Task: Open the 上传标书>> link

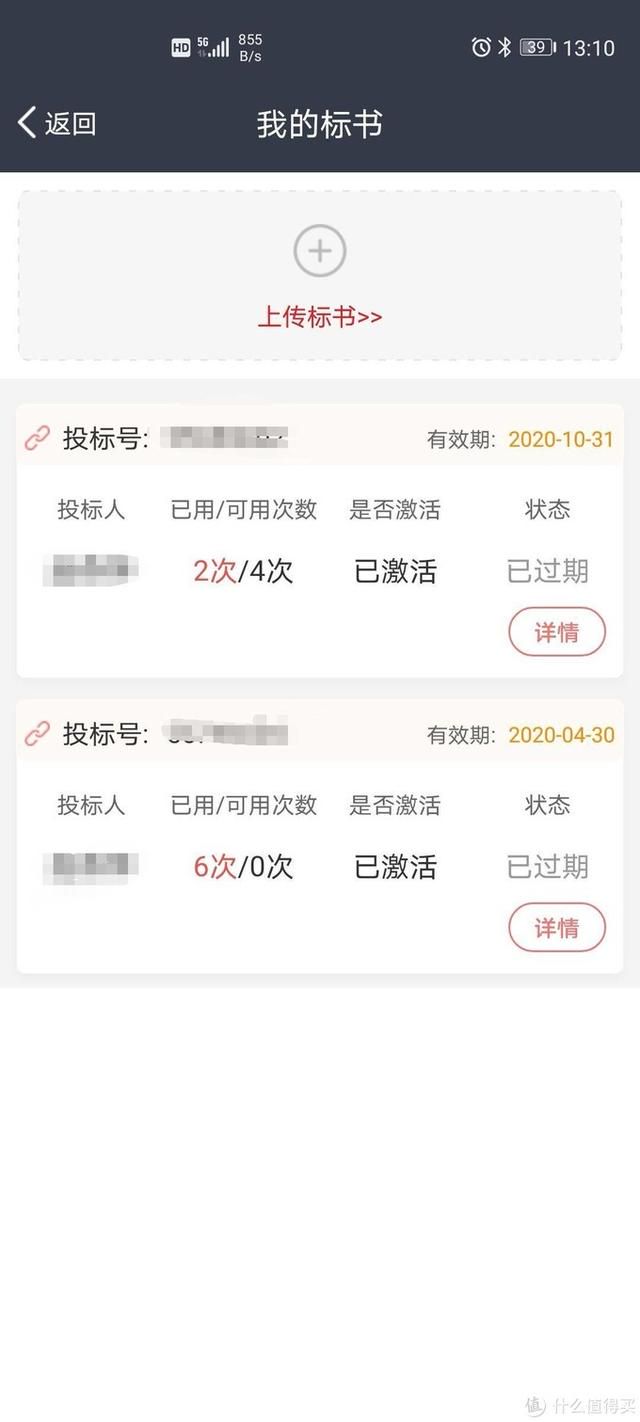Action: [x=320, y=317]
